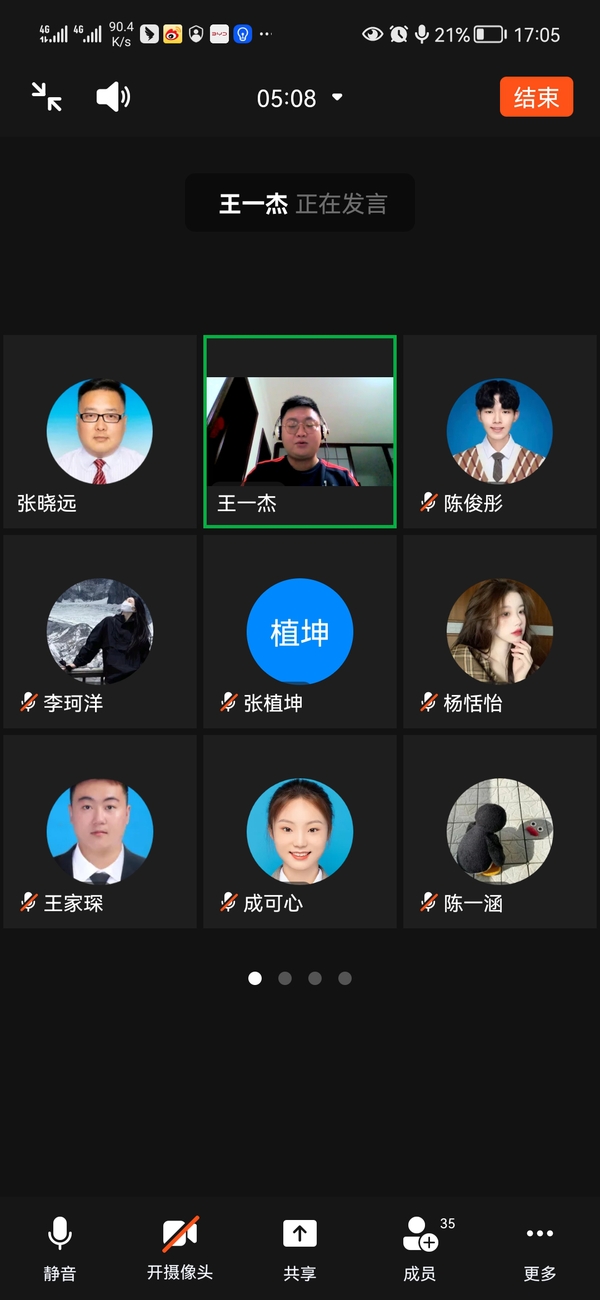Minimize the meeting window
Image resolution: width=600 pixels, height=1300 pixels.
46,97
